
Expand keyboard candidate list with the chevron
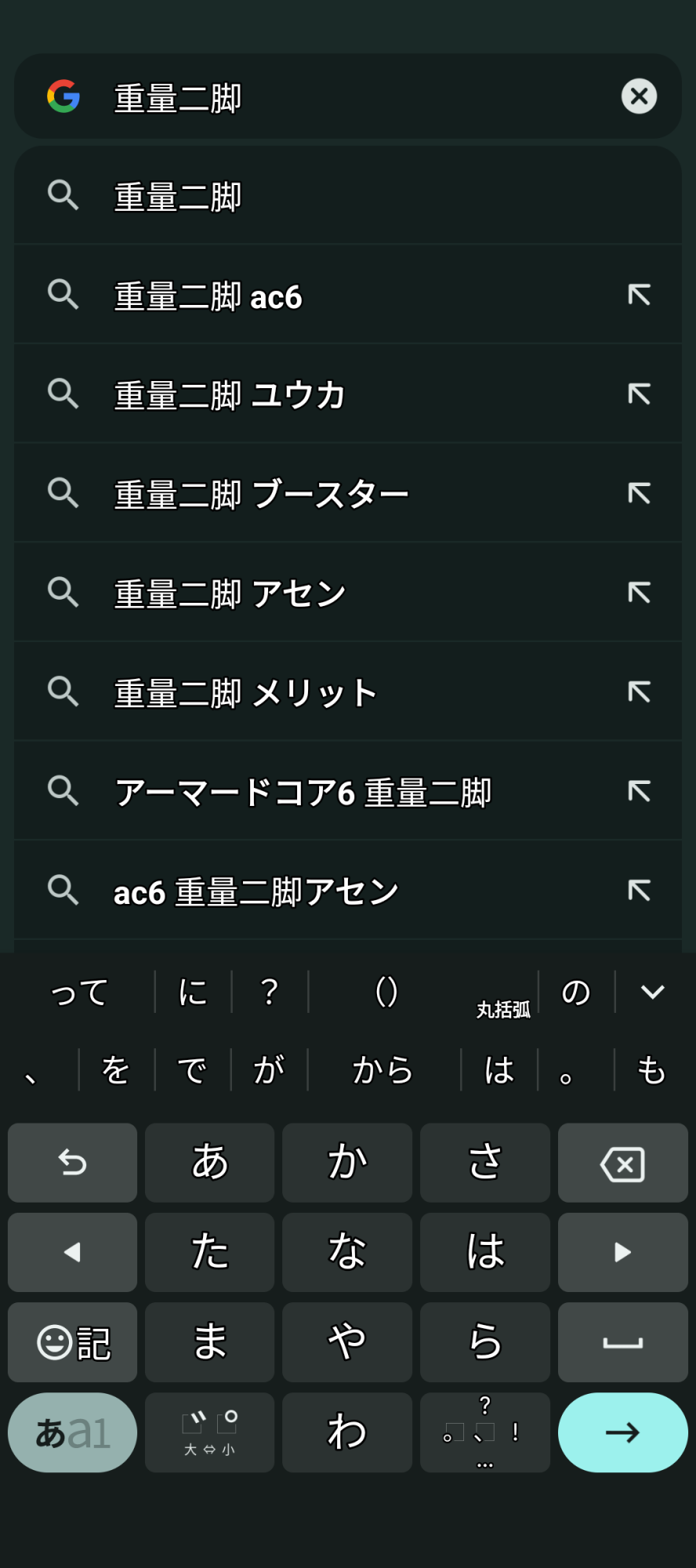click(652, 992)
